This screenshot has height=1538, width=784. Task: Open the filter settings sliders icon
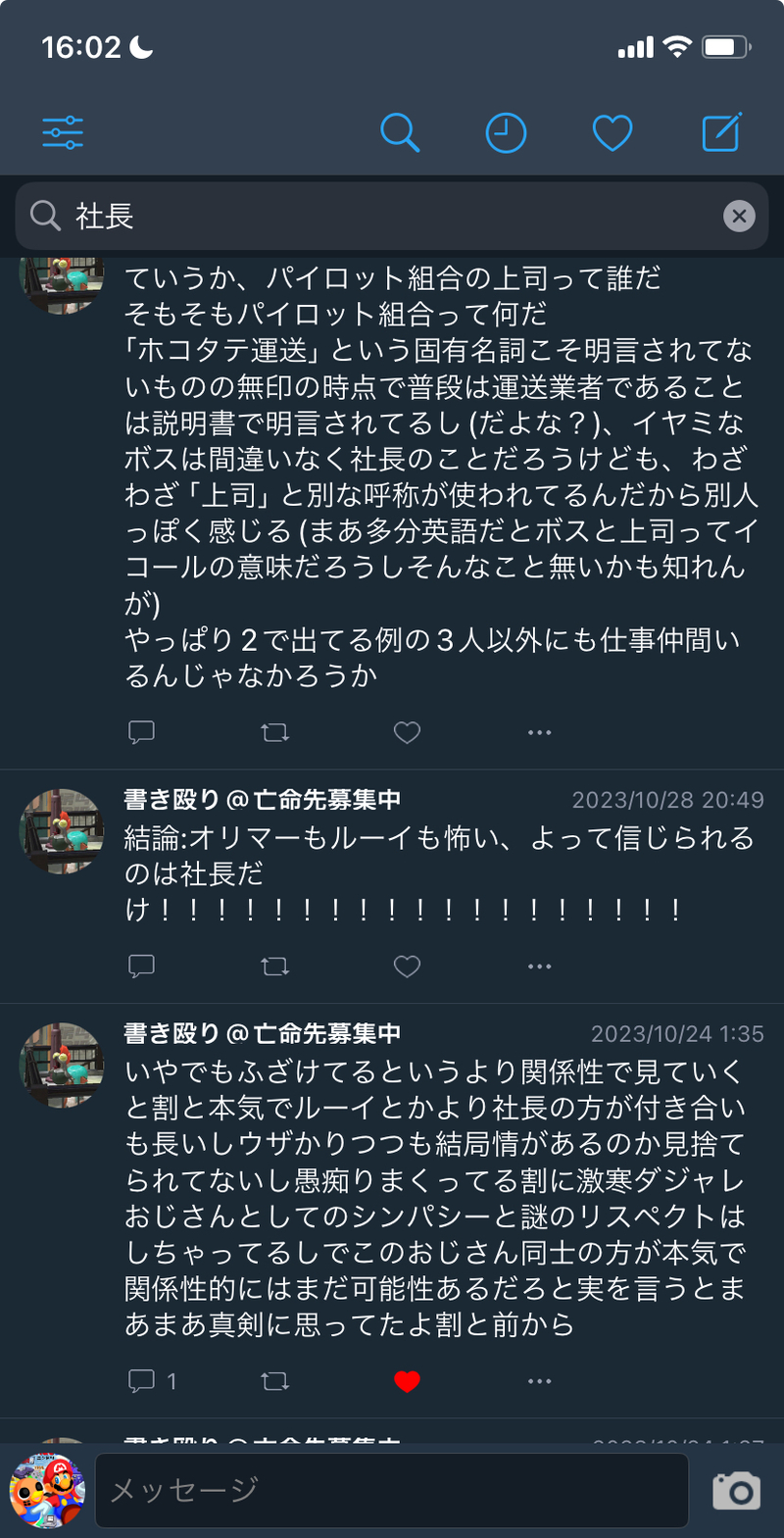pyautogui.click(x=63, y=132)
